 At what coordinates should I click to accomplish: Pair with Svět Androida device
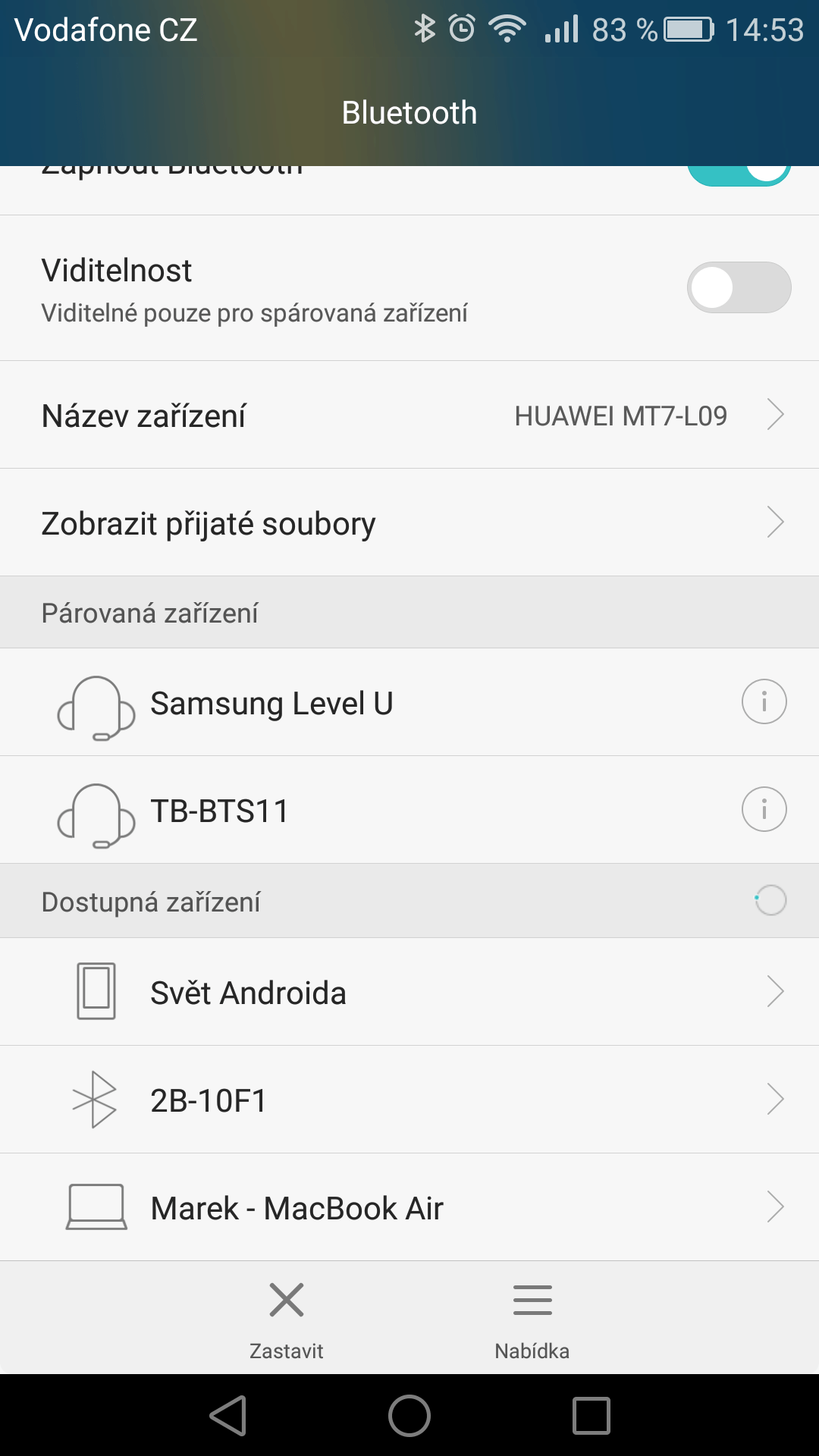tap(409, 992)
